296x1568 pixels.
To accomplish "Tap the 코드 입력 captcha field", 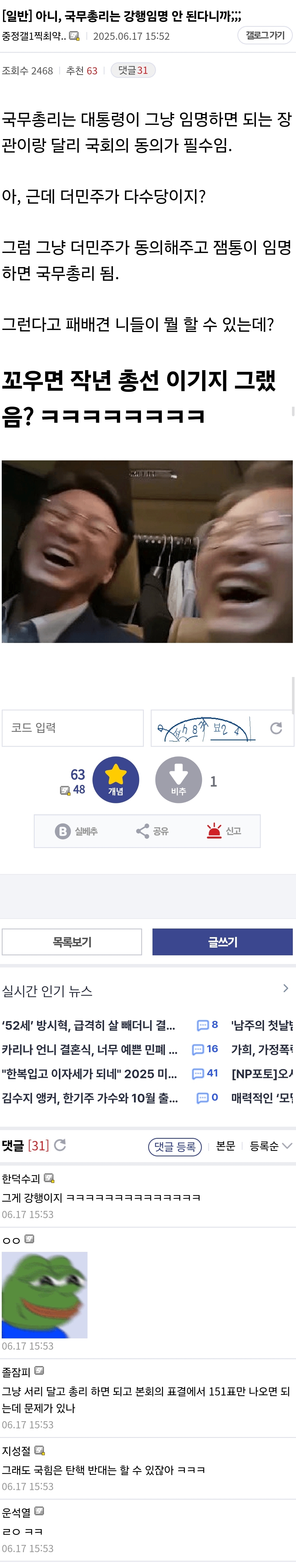I will pos(72,727).
